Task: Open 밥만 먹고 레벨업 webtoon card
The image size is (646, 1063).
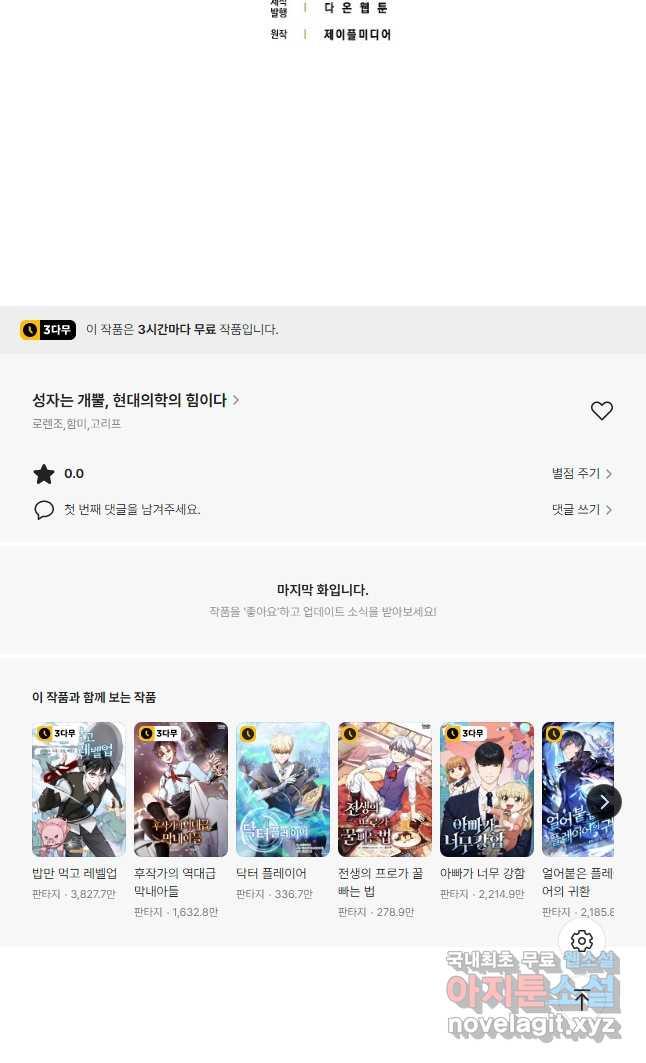Action: point(79,789)
